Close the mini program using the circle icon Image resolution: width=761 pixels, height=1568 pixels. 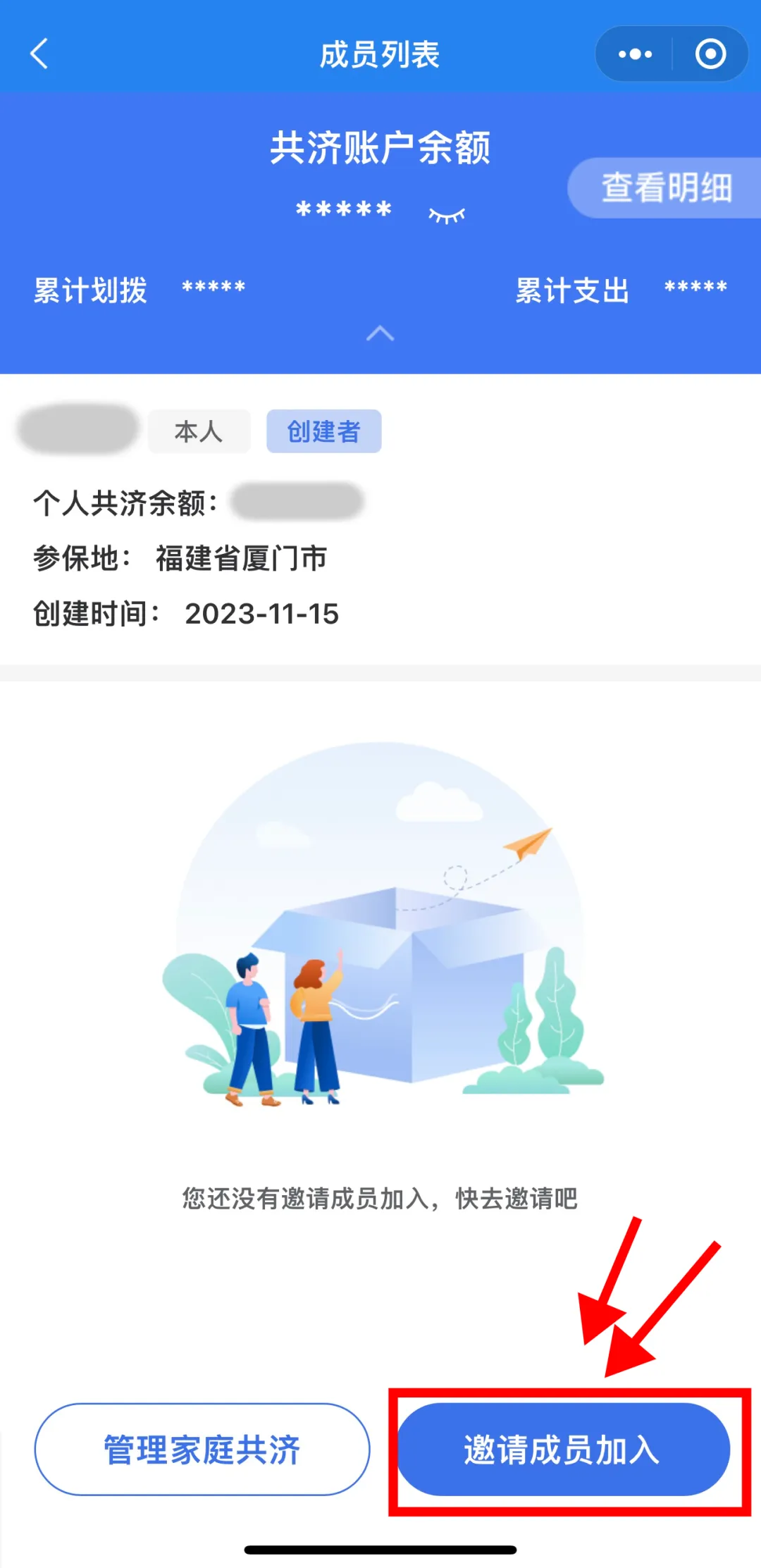pyautogui.click(x=710, y=54)
